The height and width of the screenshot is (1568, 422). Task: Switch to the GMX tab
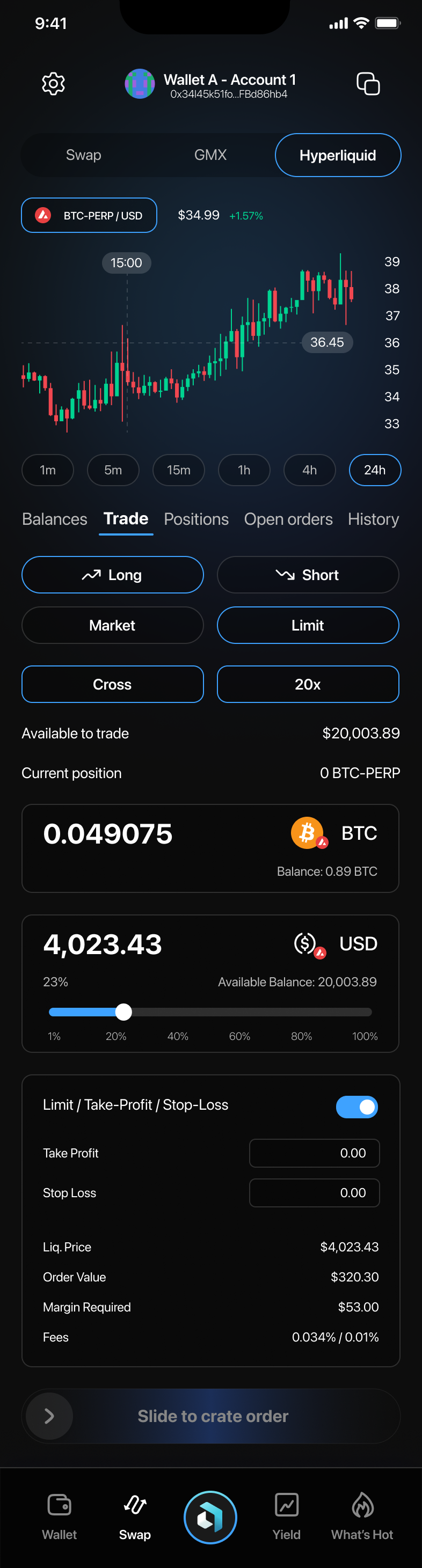point(210,155)
